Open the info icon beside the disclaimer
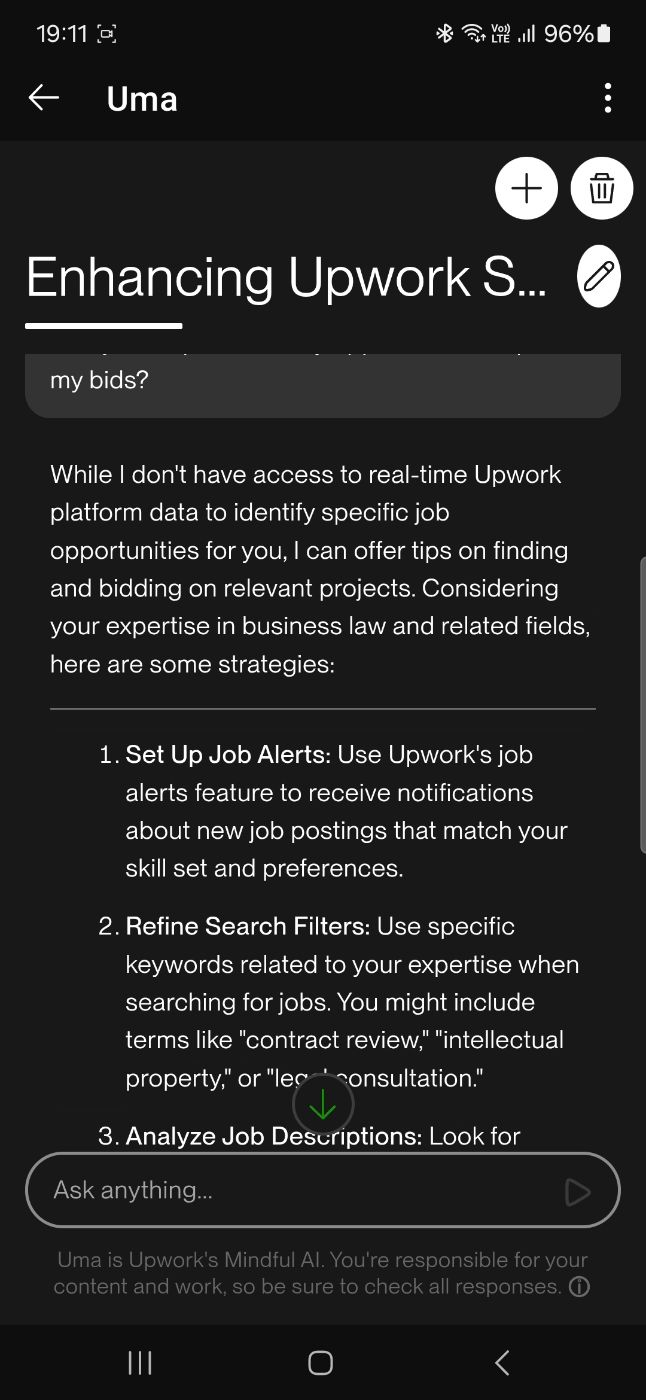 579,1287
